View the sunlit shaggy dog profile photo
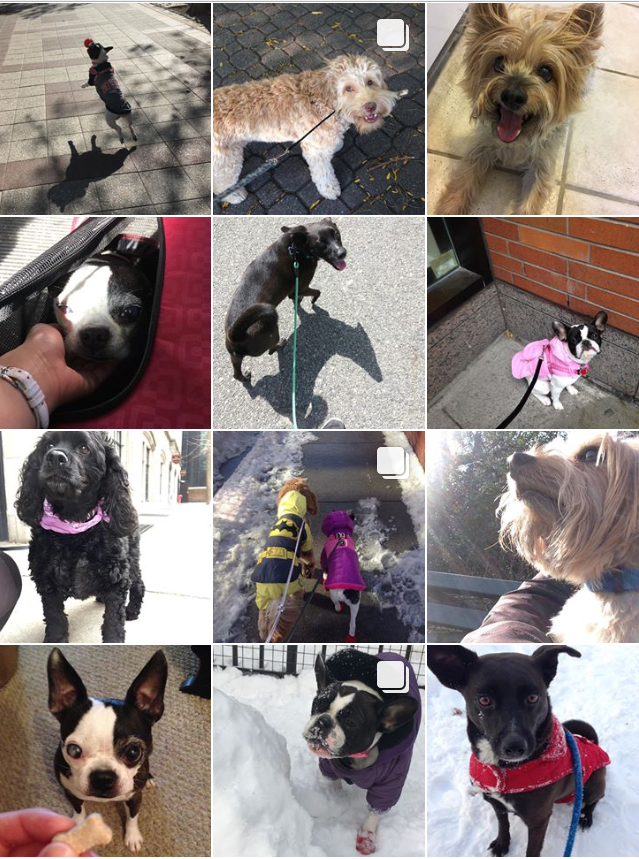The width and height of the screenshot is (639, 859). (532, 536)
